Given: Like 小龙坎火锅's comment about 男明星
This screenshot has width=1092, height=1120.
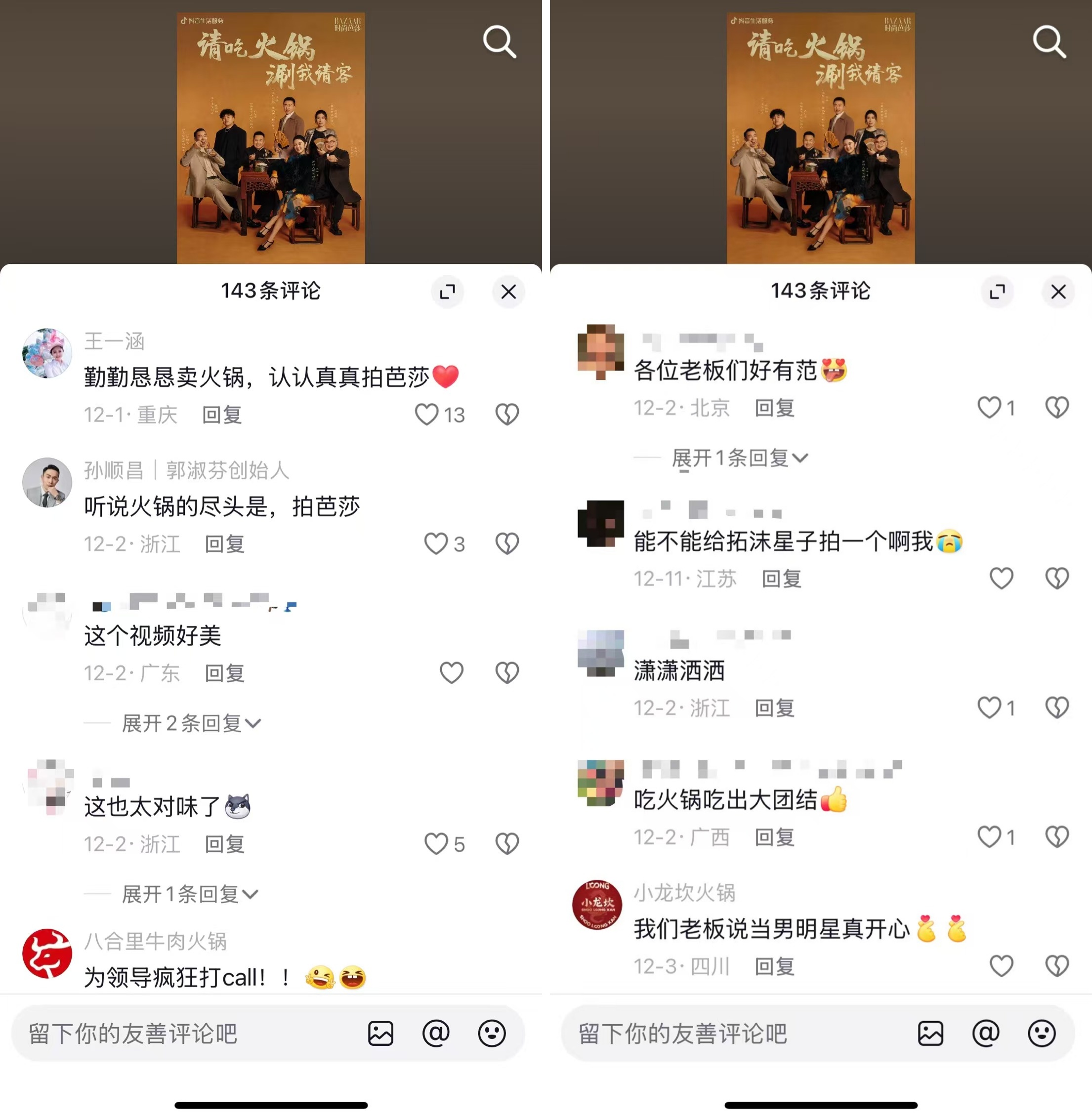Looking at the screenshot, I should click(1002, 966).
